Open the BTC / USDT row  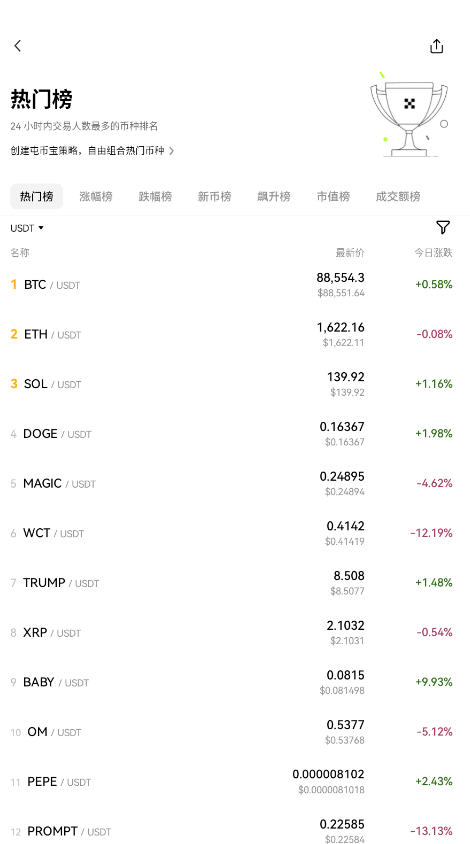pos(235,285)
